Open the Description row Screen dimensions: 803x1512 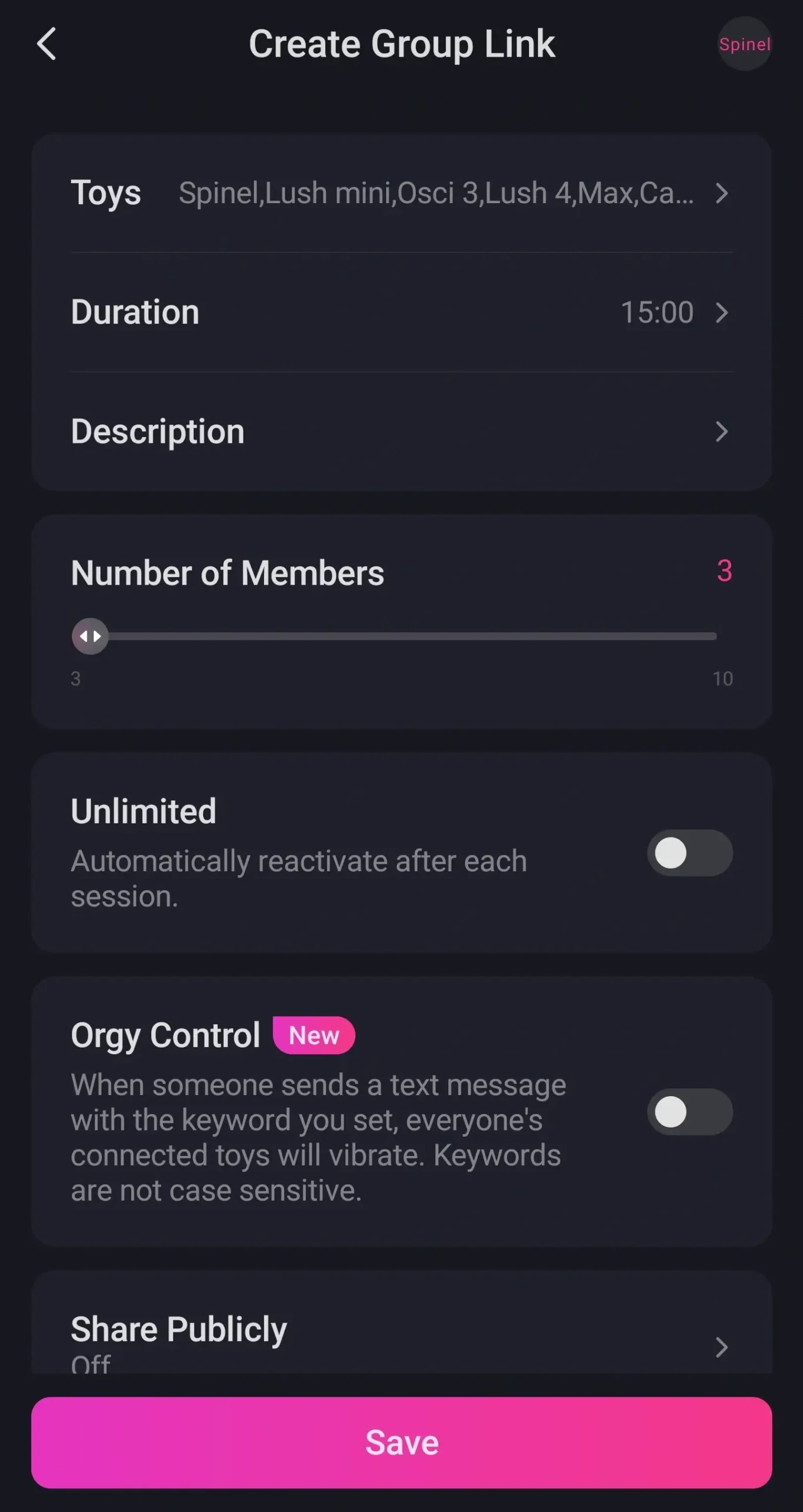pos(401,432)
